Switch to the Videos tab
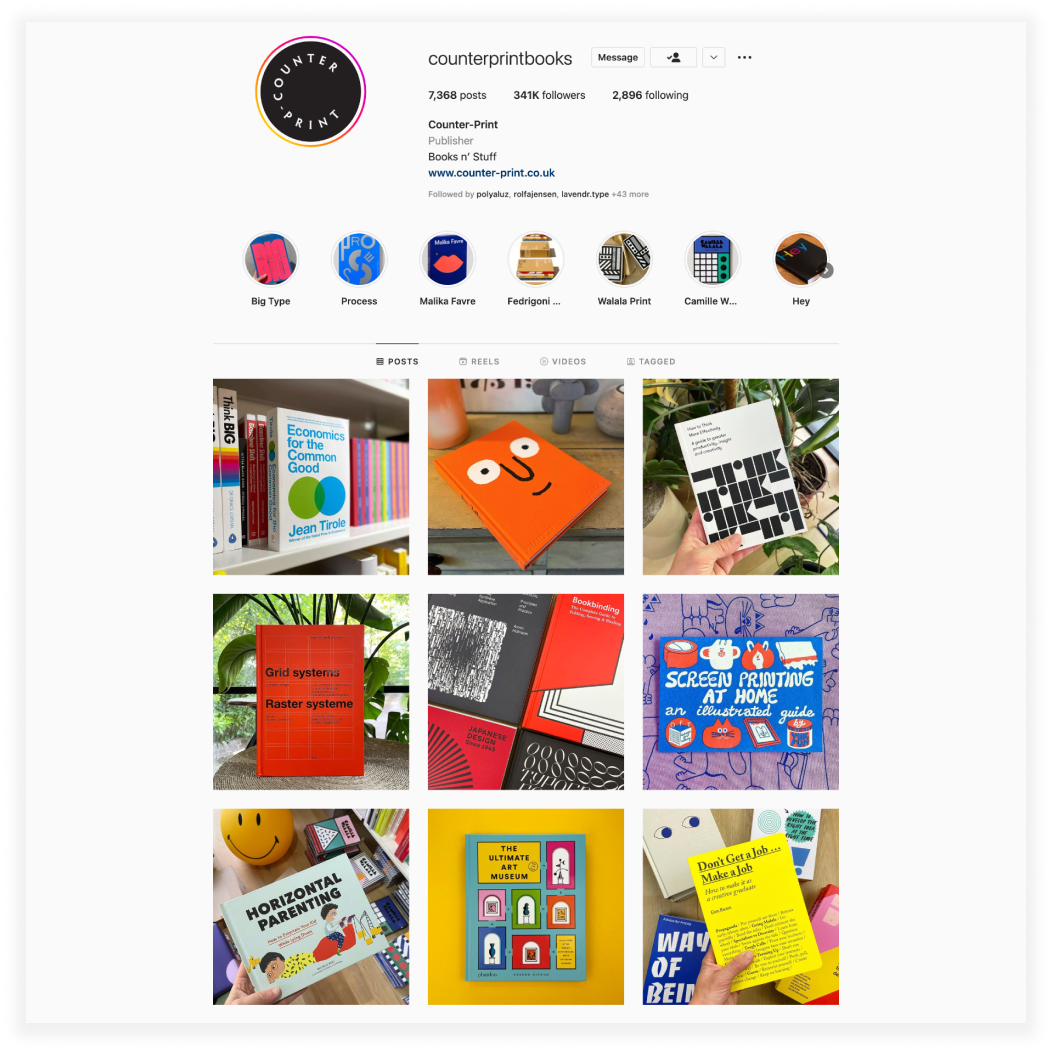The height and width of the screenshot is (1053, 1052). pos(563,362)
